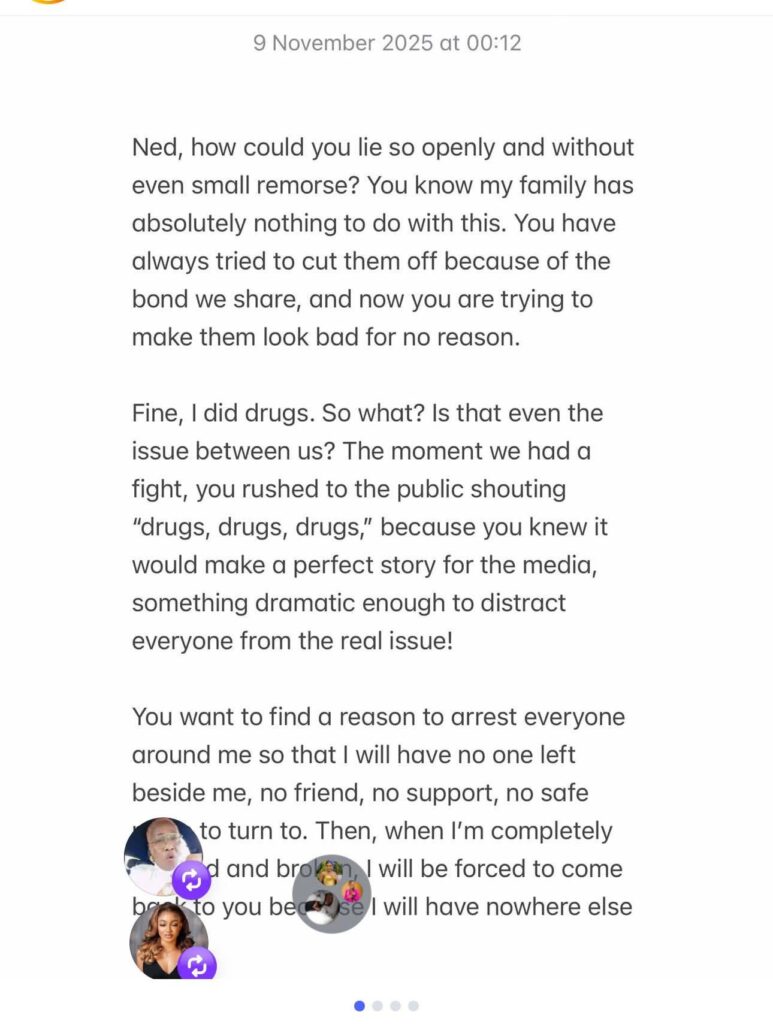Click the pink-outfit photo inside the collage avatar
The width and height of the screenshot is (773, 1024).
point(350,891)
